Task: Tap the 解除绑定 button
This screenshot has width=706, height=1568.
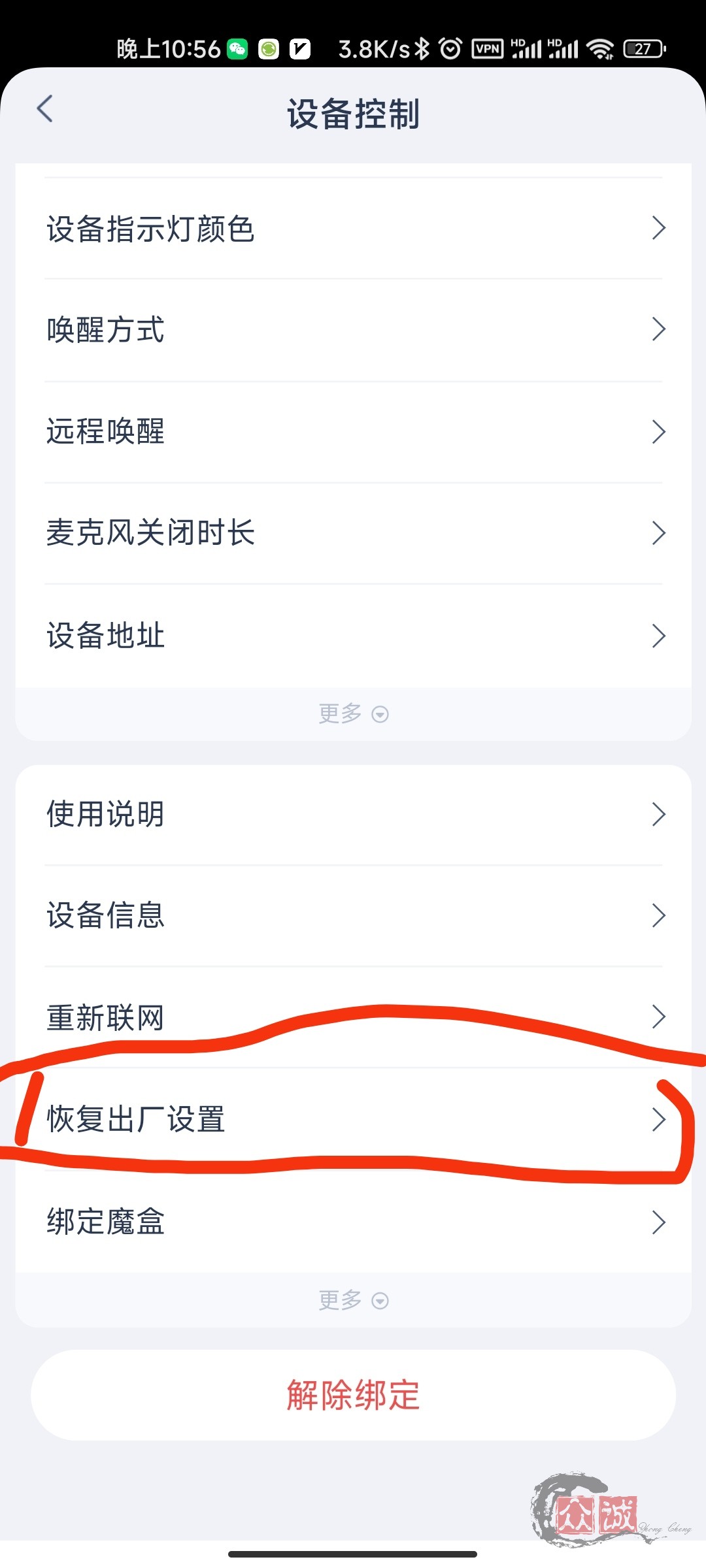Action: click(x=353, y=1395)
